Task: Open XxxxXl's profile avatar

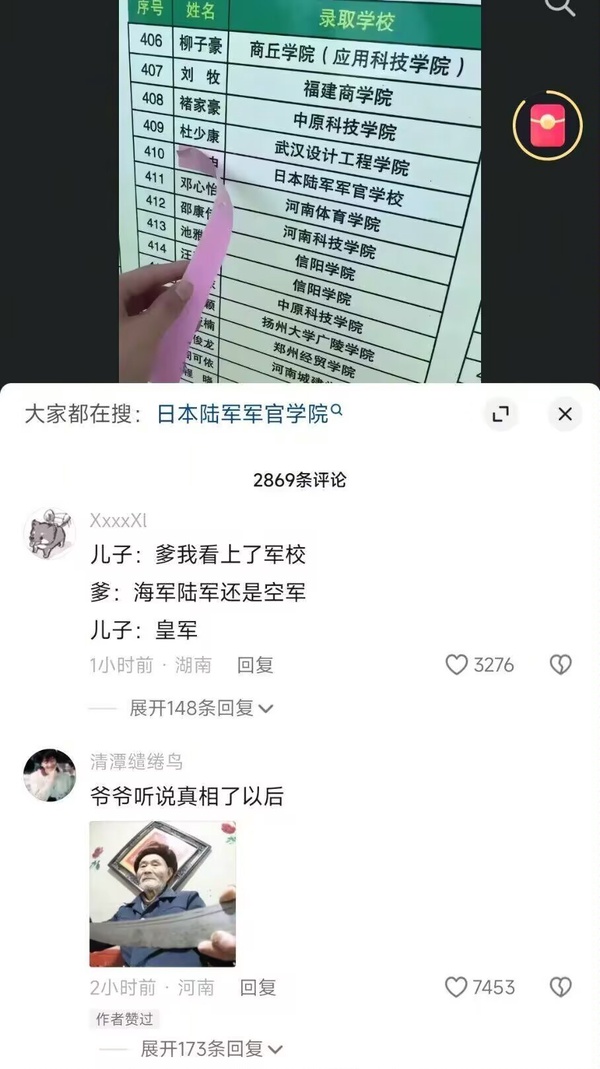Action: tap(49, 533)
